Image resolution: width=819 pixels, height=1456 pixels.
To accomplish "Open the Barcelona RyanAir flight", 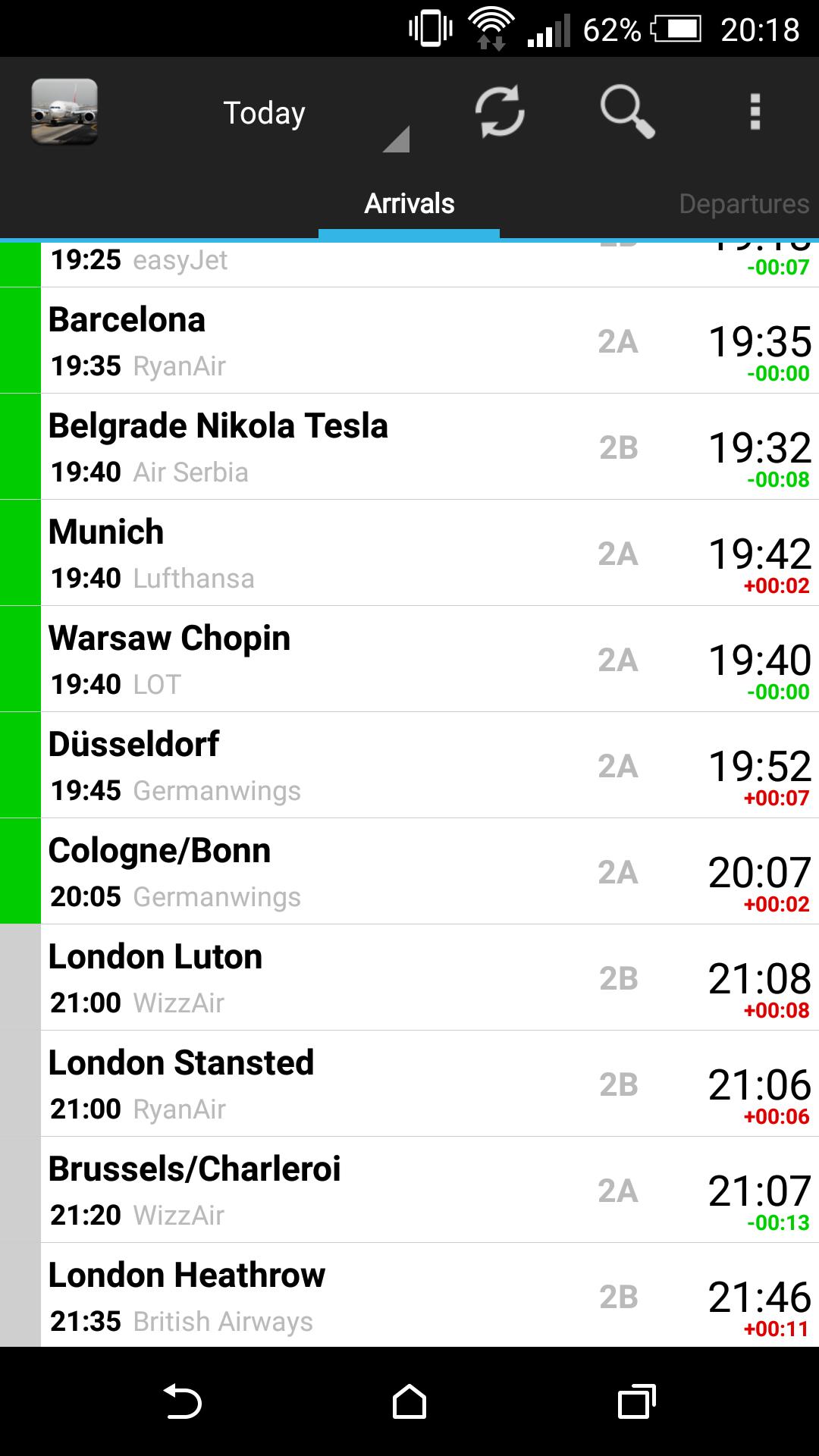I will tap(409, 340).
